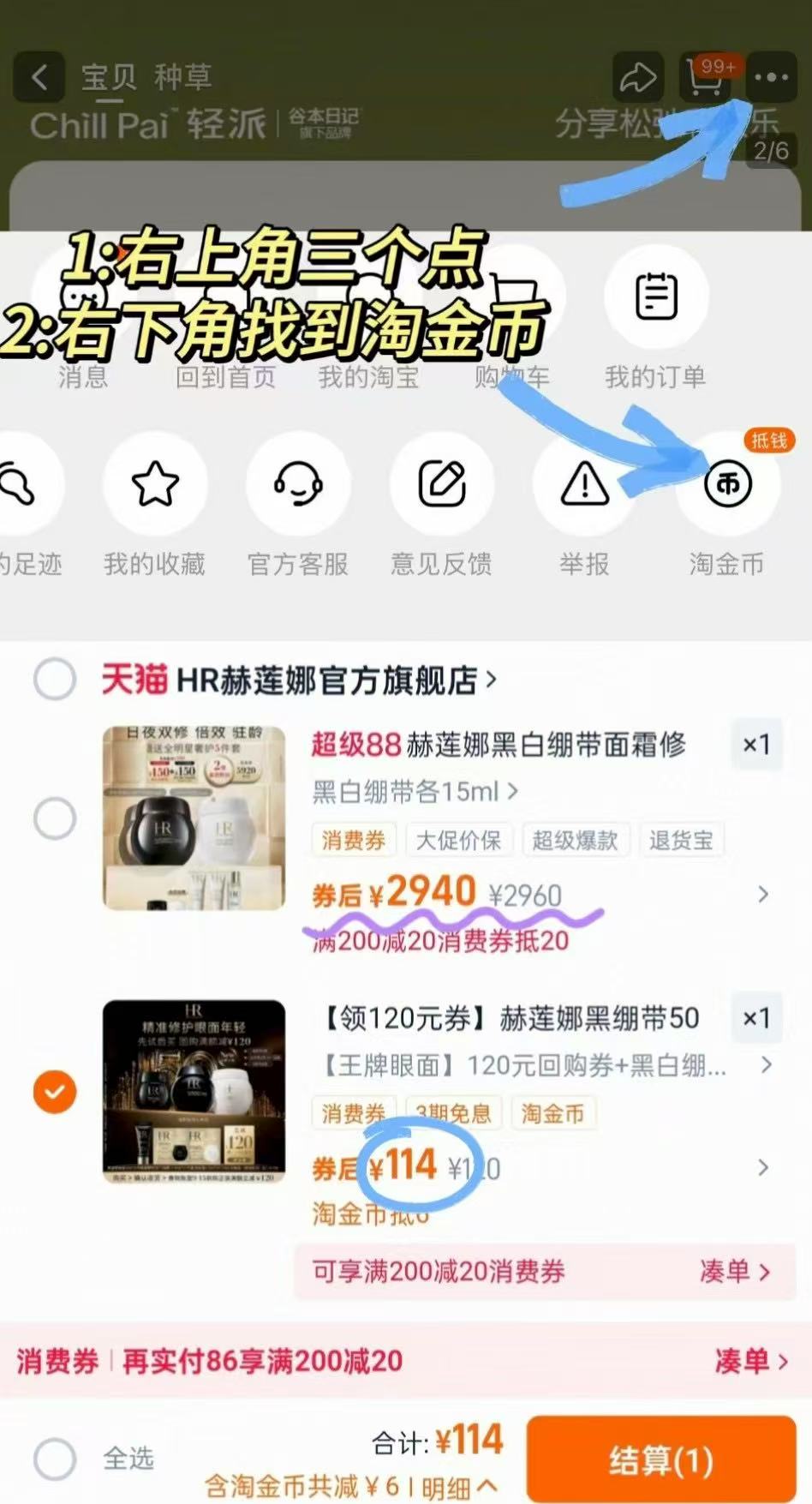Open 淘金币 coin icon with 抵钱 badge

tap(727, 484)
